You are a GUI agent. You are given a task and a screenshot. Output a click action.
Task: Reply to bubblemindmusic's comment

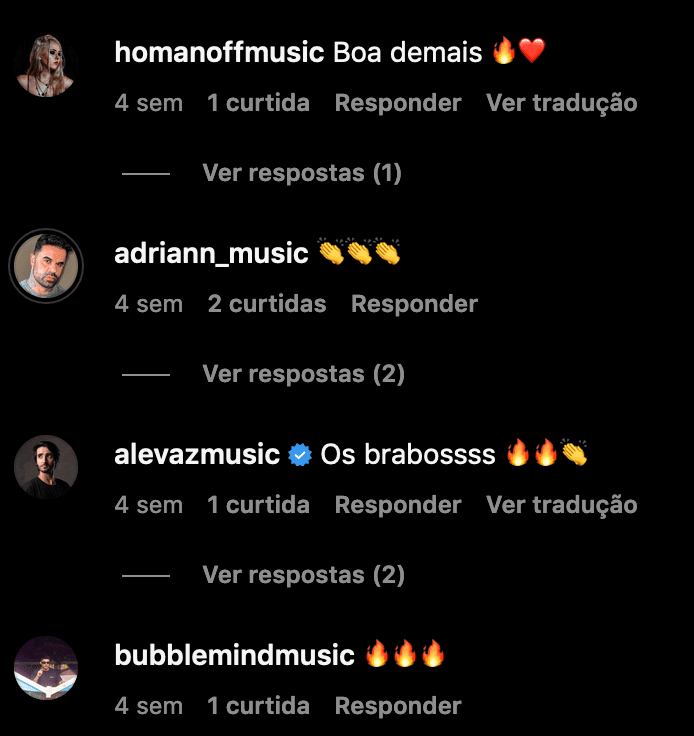tap(398, 706)
